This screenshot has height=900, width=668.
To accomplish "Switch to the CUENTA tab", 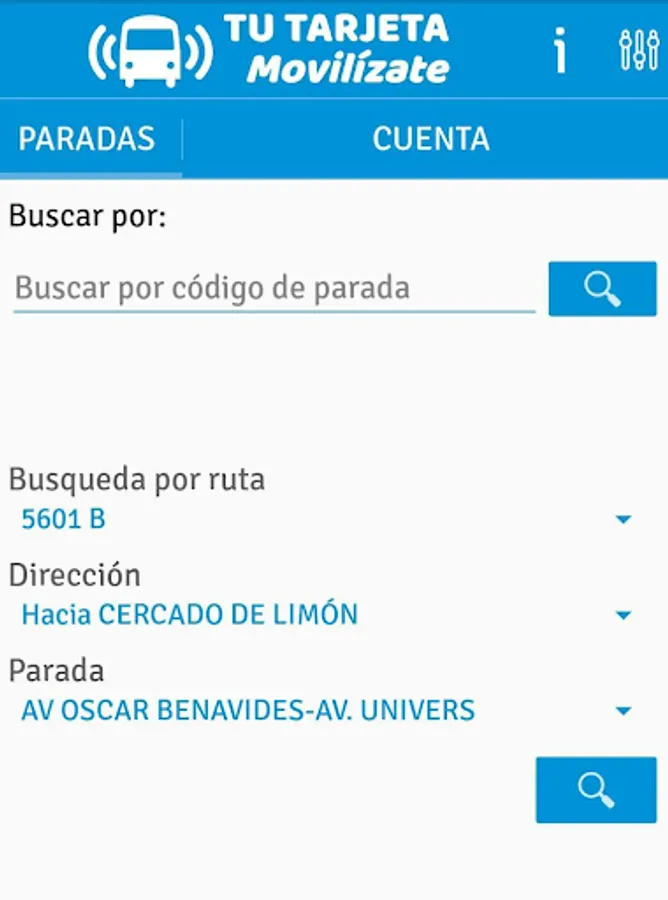I will click(x=431, y=139).
